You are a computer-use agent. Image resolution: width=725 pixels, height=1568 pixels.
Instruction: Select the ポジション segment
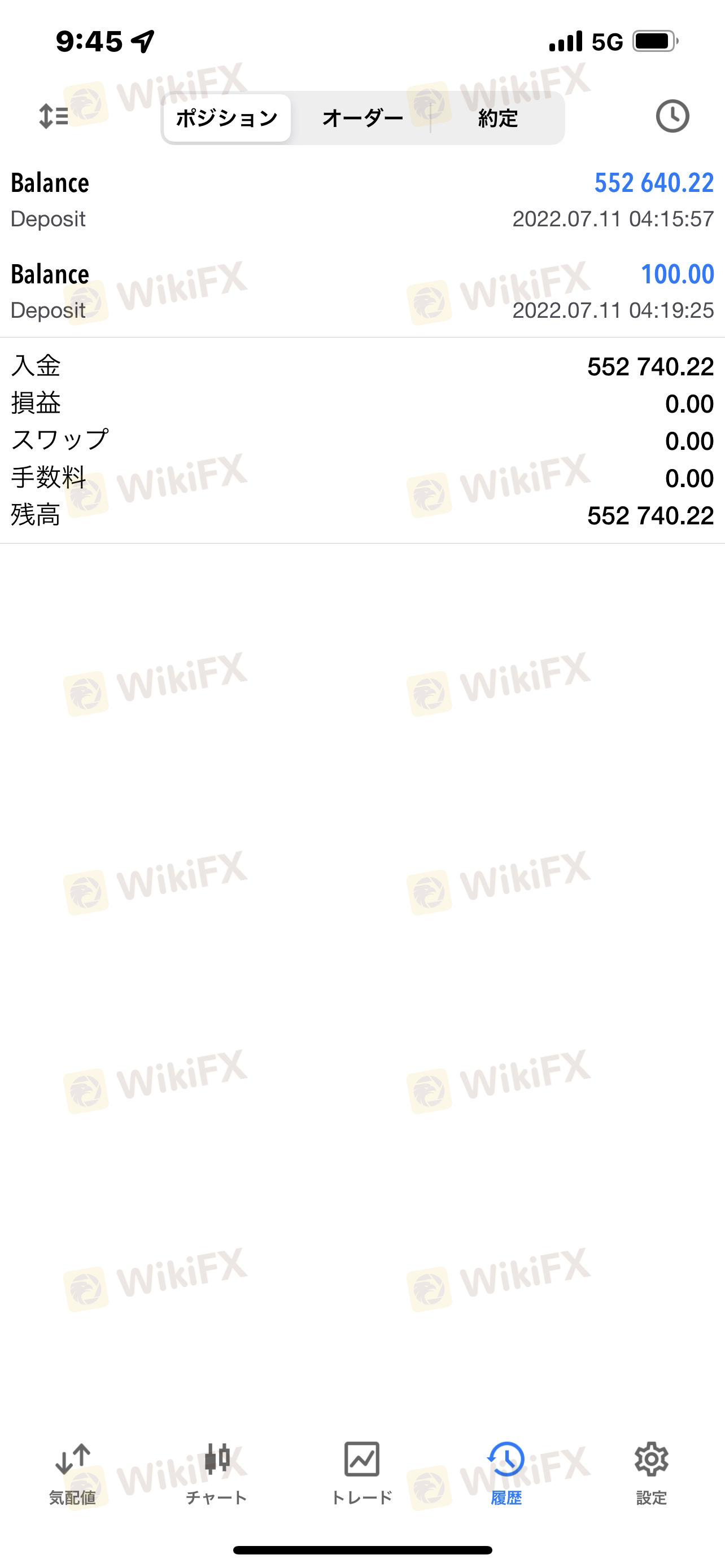point(227,118)
